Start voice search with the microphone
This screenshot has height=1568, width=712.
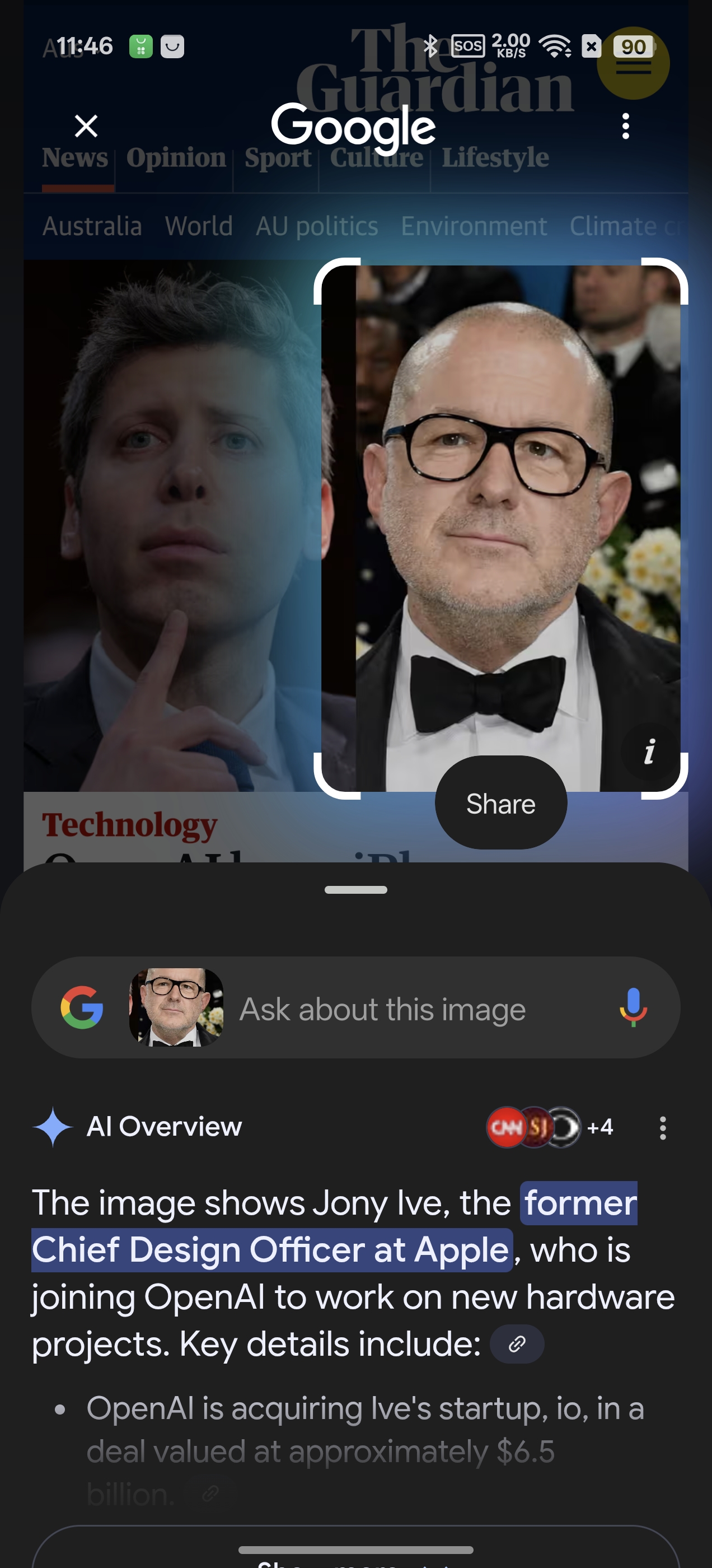click(x=633, y=1007)
